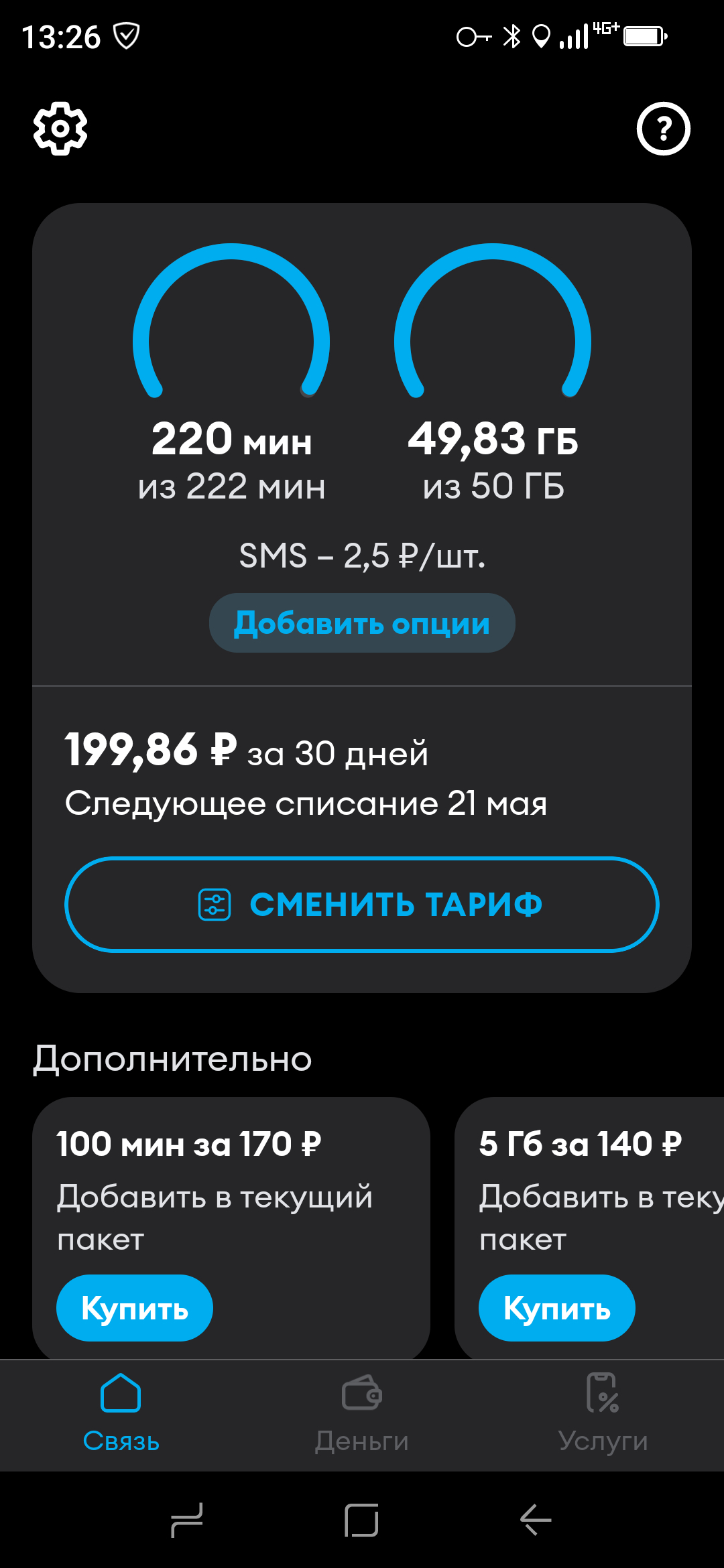Open the settings gear icon

coord(60,129)
